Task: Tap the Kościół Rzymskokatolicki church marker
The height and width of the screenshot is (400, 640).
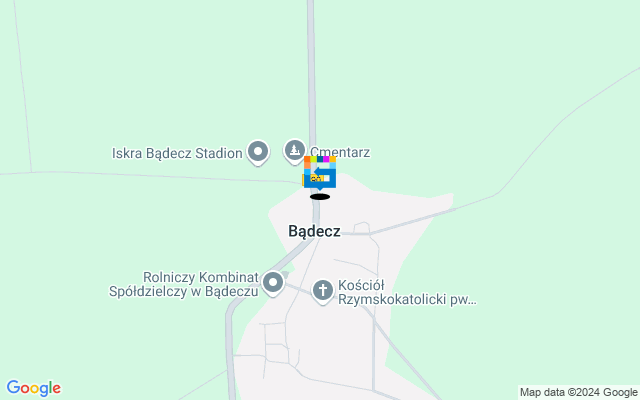Action: pyautogui.click(x=322, y=291)
